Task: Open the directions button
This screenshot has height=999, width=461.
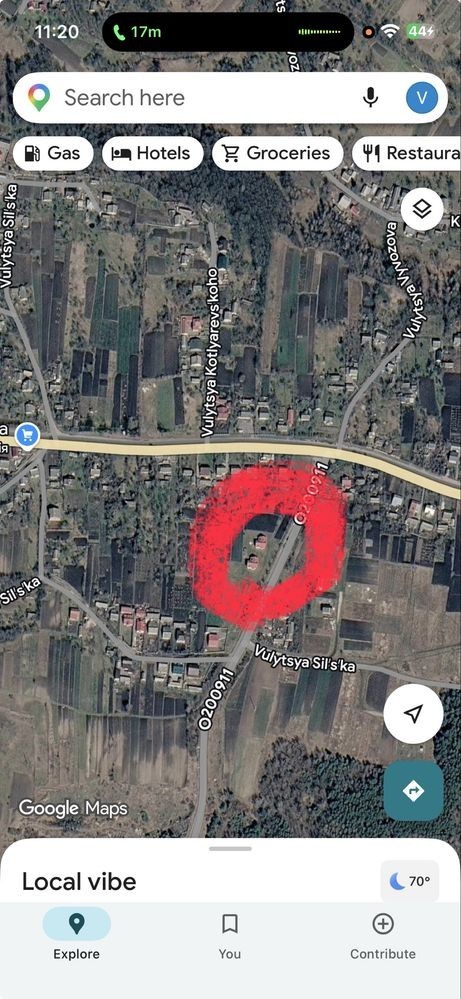Action: [413, 791]
